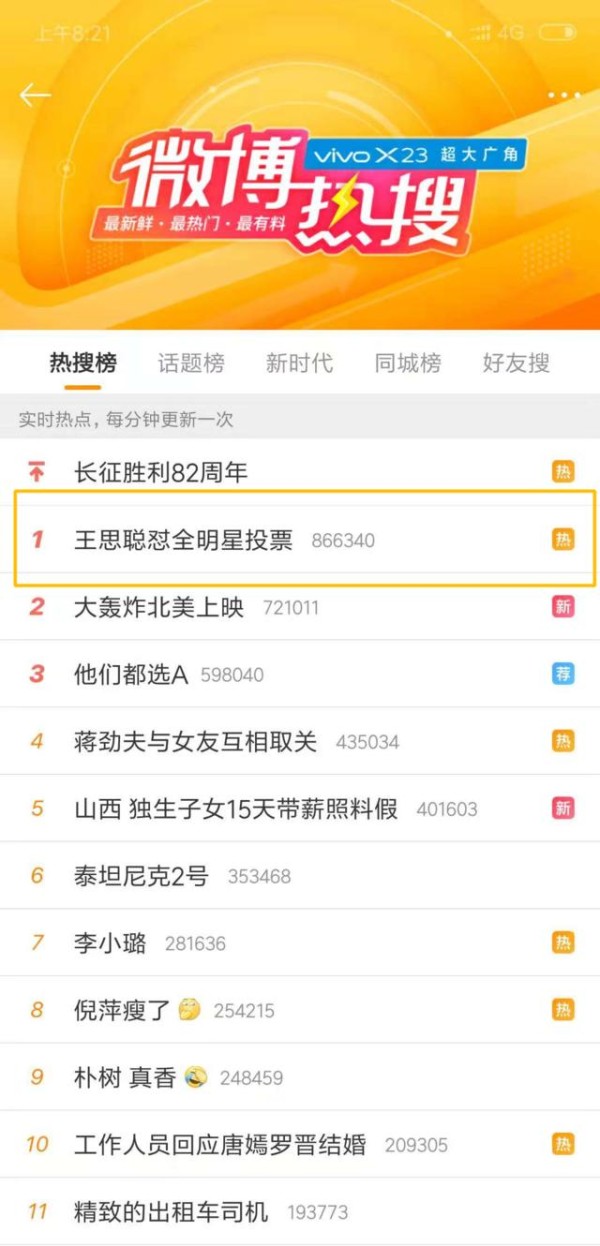View 山西 独生子女15天带薪照料假
Viewport: 600px width, 1246px height.
click(x=300, y=808)
